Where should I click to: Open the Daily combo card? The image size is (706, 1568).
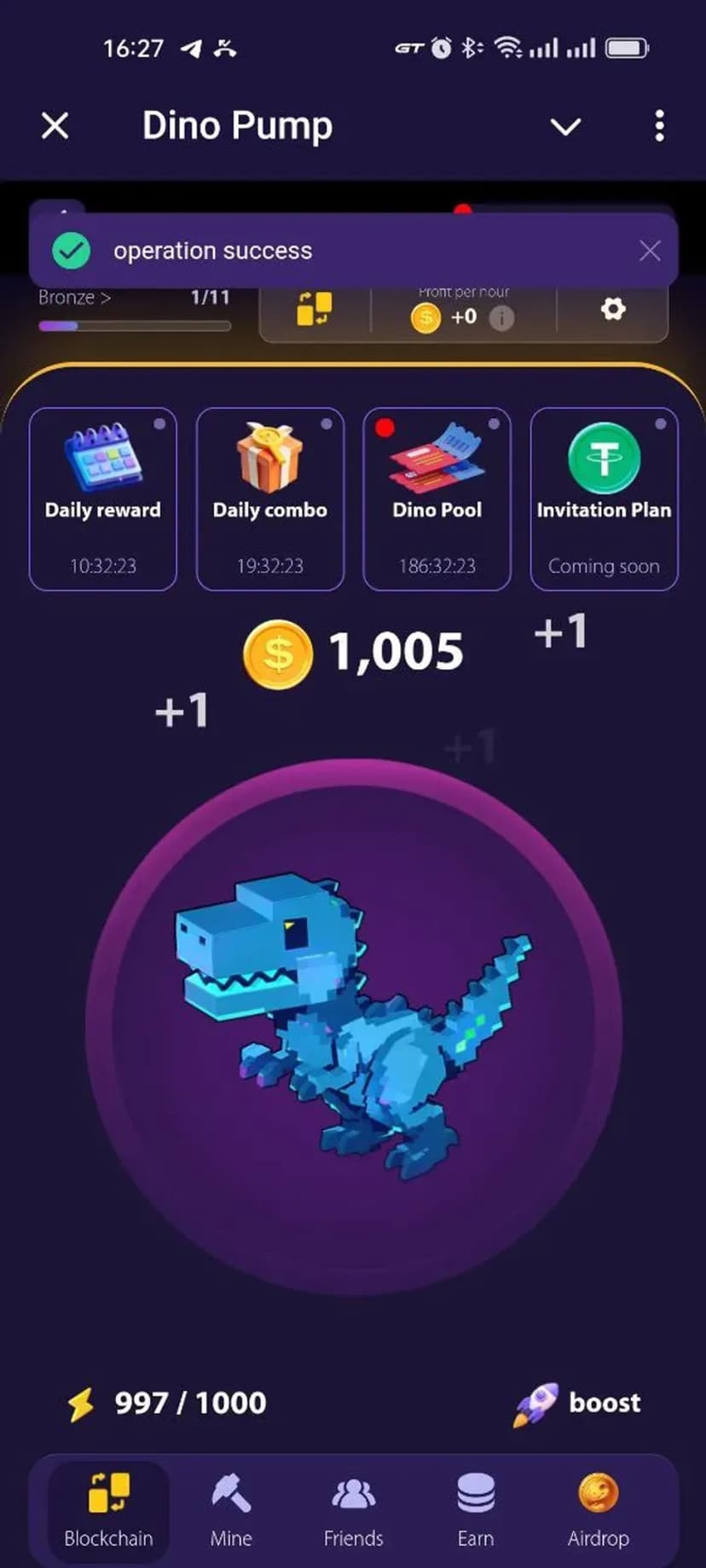click(x=270, y=499)
